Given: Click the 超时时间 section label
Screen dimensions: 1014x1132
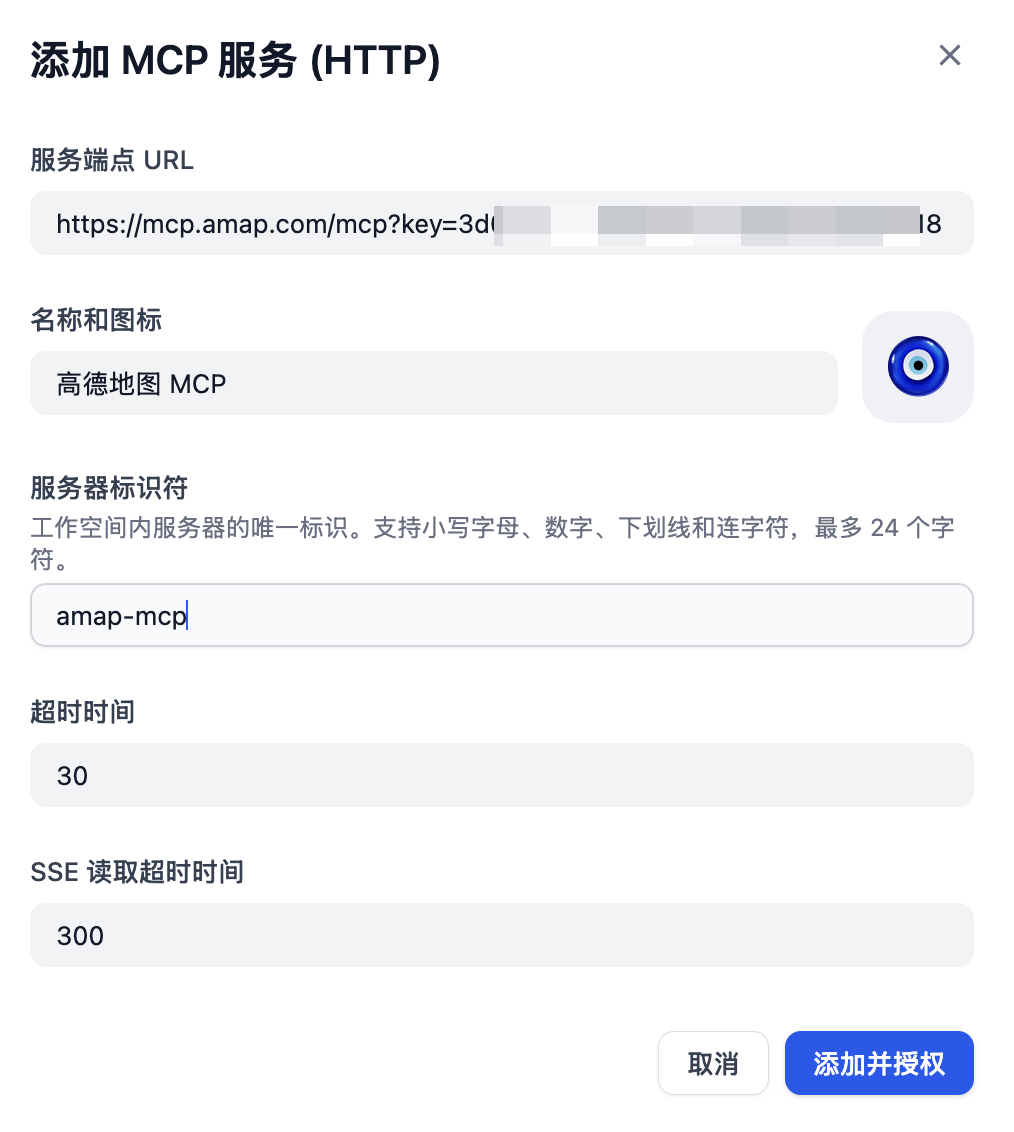Looking at the screenshot, I should click(82, 712).
